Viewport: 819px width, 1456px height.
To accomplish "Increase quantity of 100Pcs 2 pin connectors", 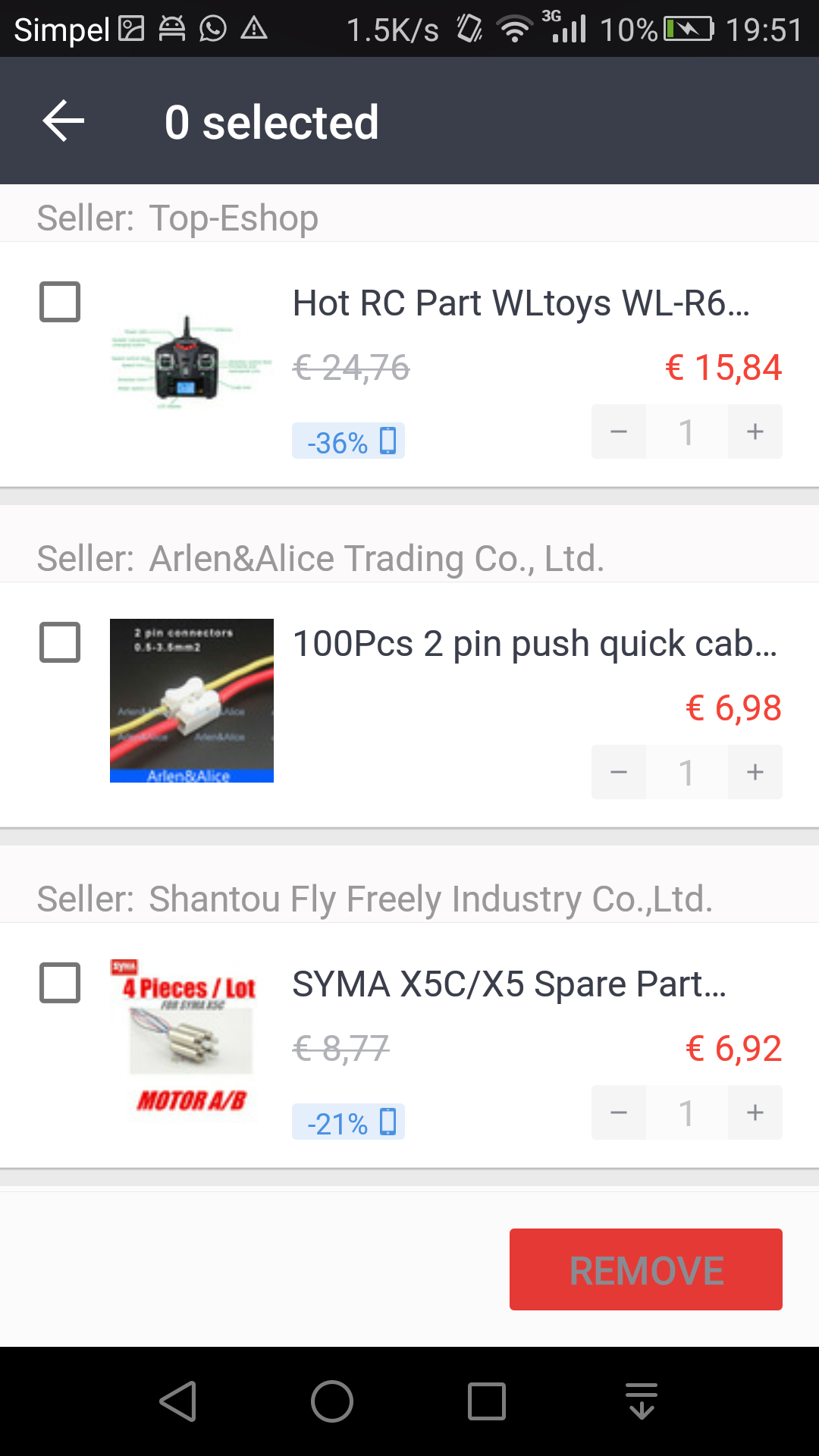I will [x=755, y=772].
